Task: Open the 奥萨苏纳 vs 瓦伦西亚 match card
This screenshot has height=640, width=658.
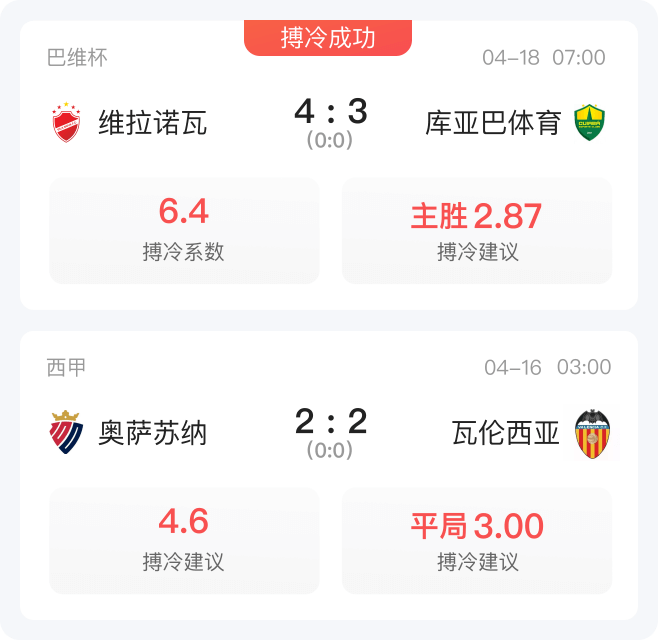Action: [x=330, y=432]
